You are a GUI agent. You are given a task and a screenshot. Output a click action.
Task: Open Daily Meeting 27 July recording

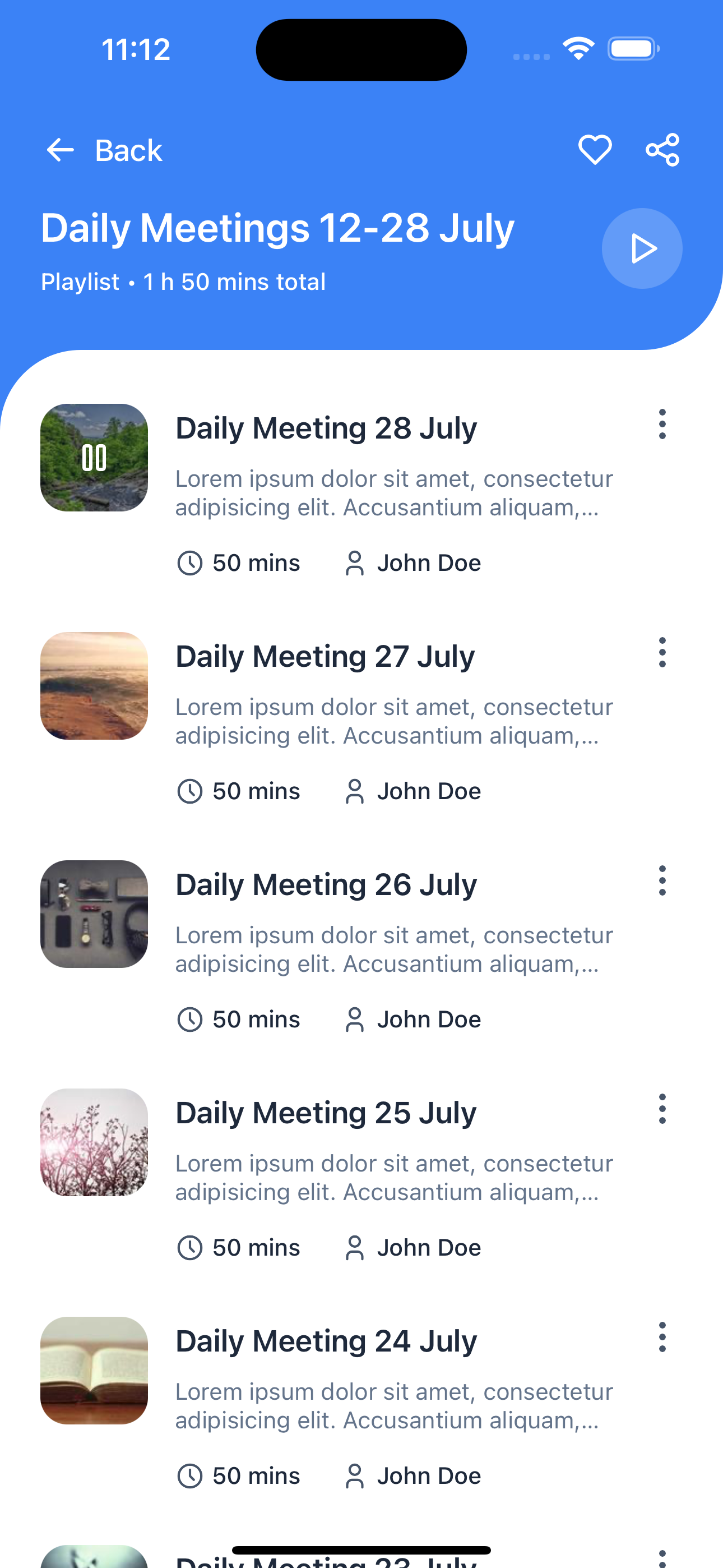click(325, 656)
